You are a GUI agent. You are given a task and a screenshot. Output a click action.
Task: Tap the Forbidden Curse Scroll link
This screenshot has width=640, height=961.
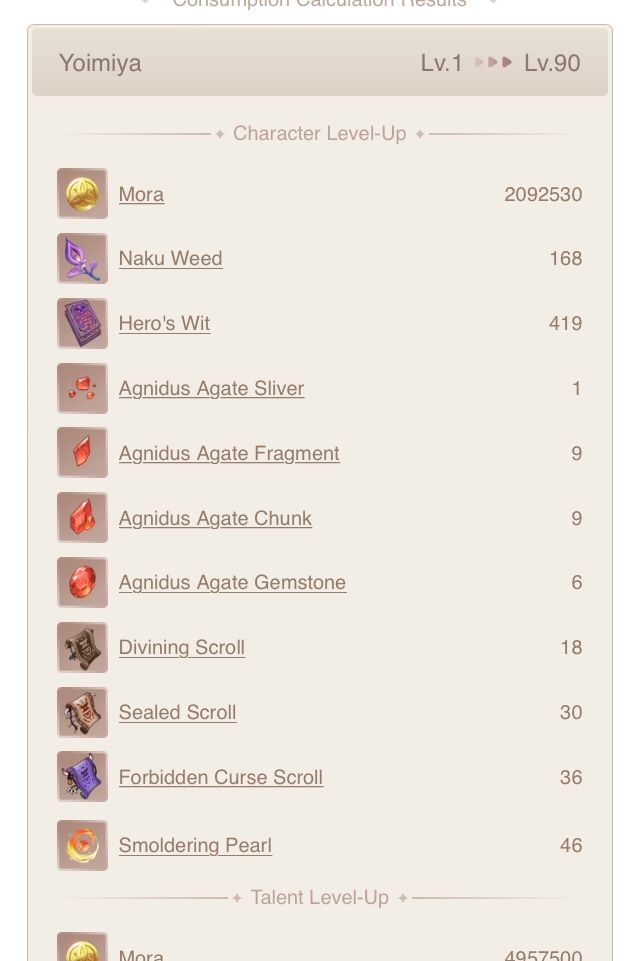coord(220,777)
